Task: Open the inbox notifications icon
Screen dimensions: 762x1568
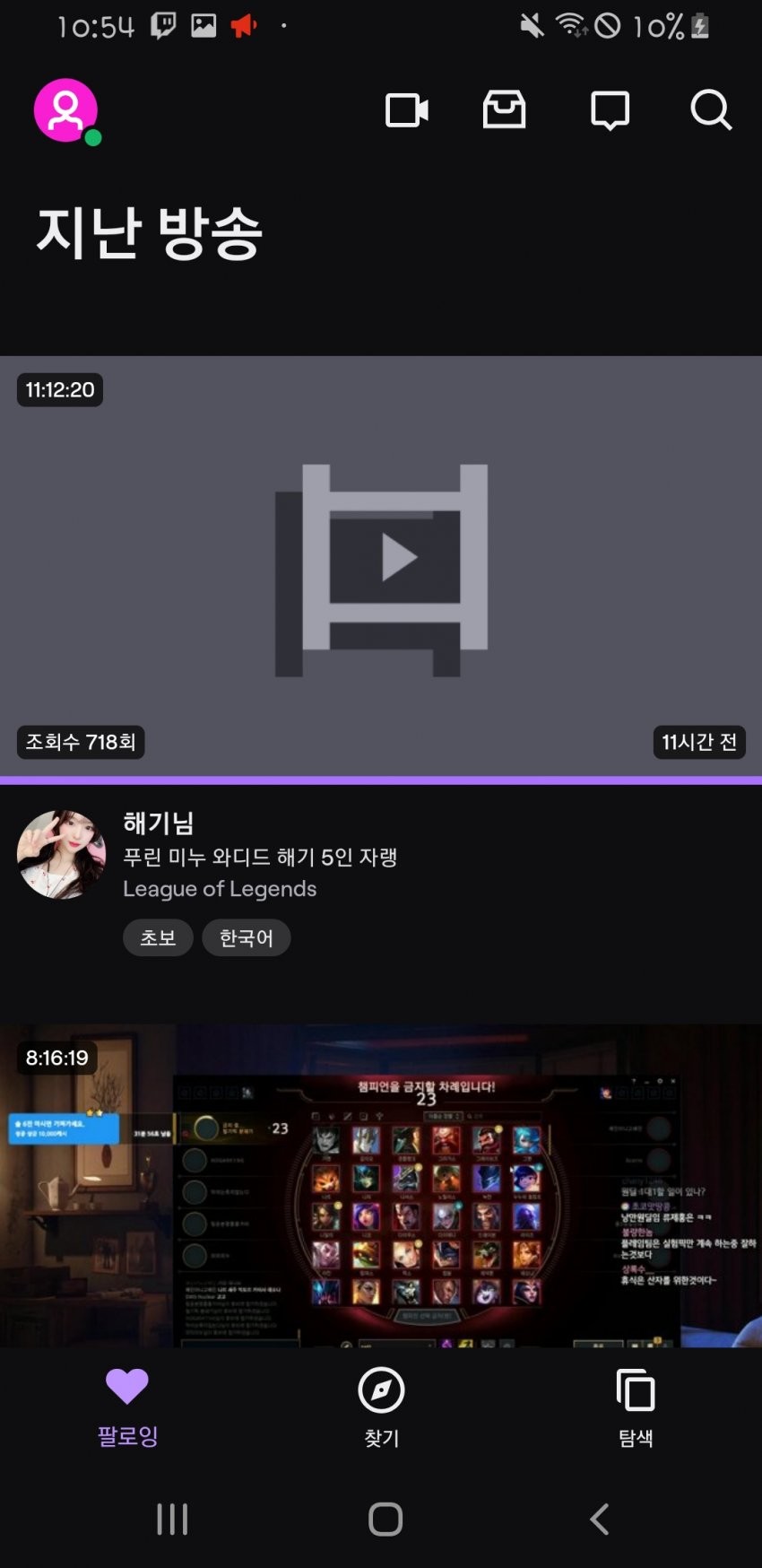Action: click(x=504, y=110)
